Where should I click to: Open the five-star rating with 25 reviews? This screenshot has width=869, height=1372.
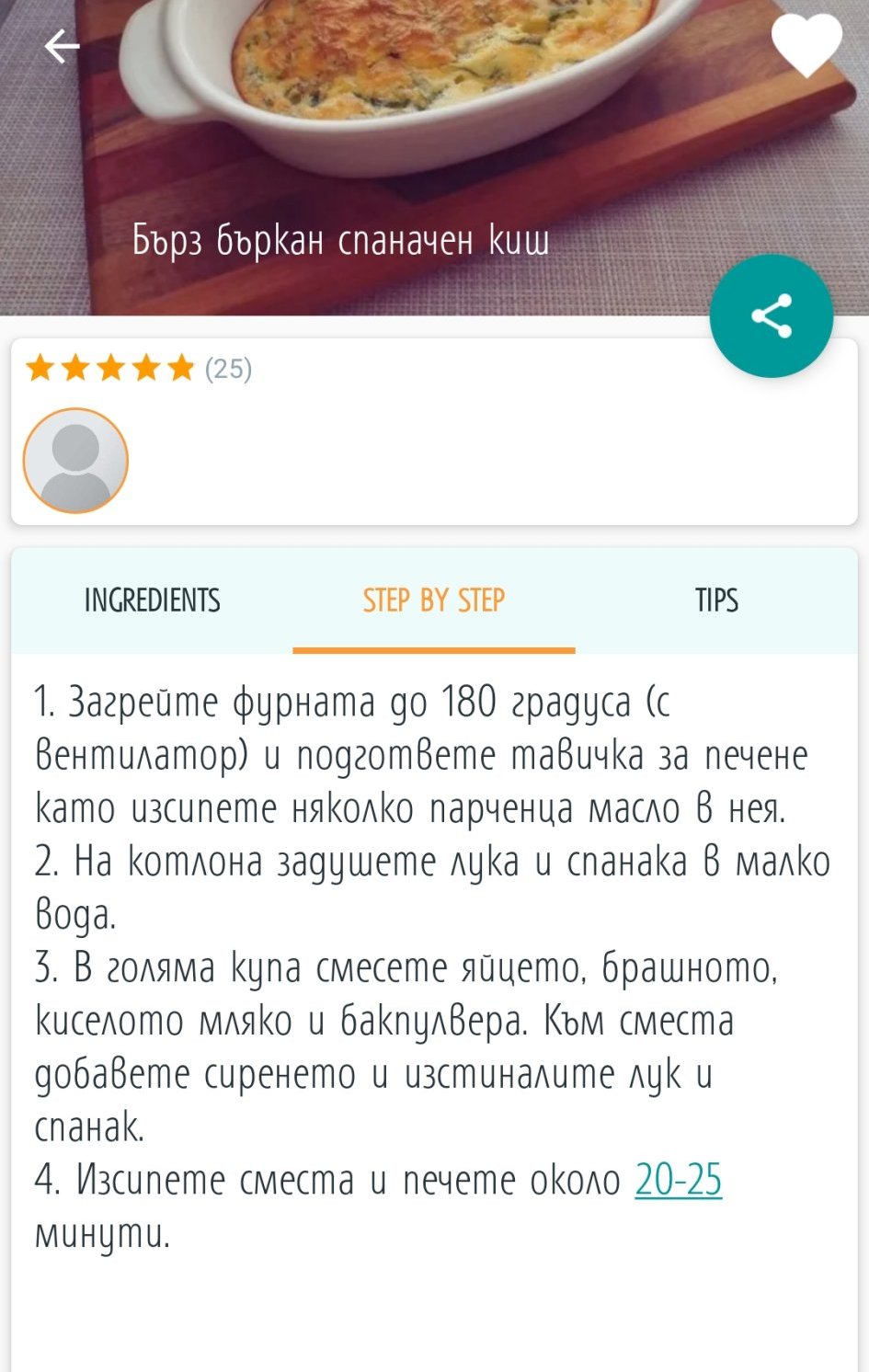pyautogui.click(x=138, y=369)
